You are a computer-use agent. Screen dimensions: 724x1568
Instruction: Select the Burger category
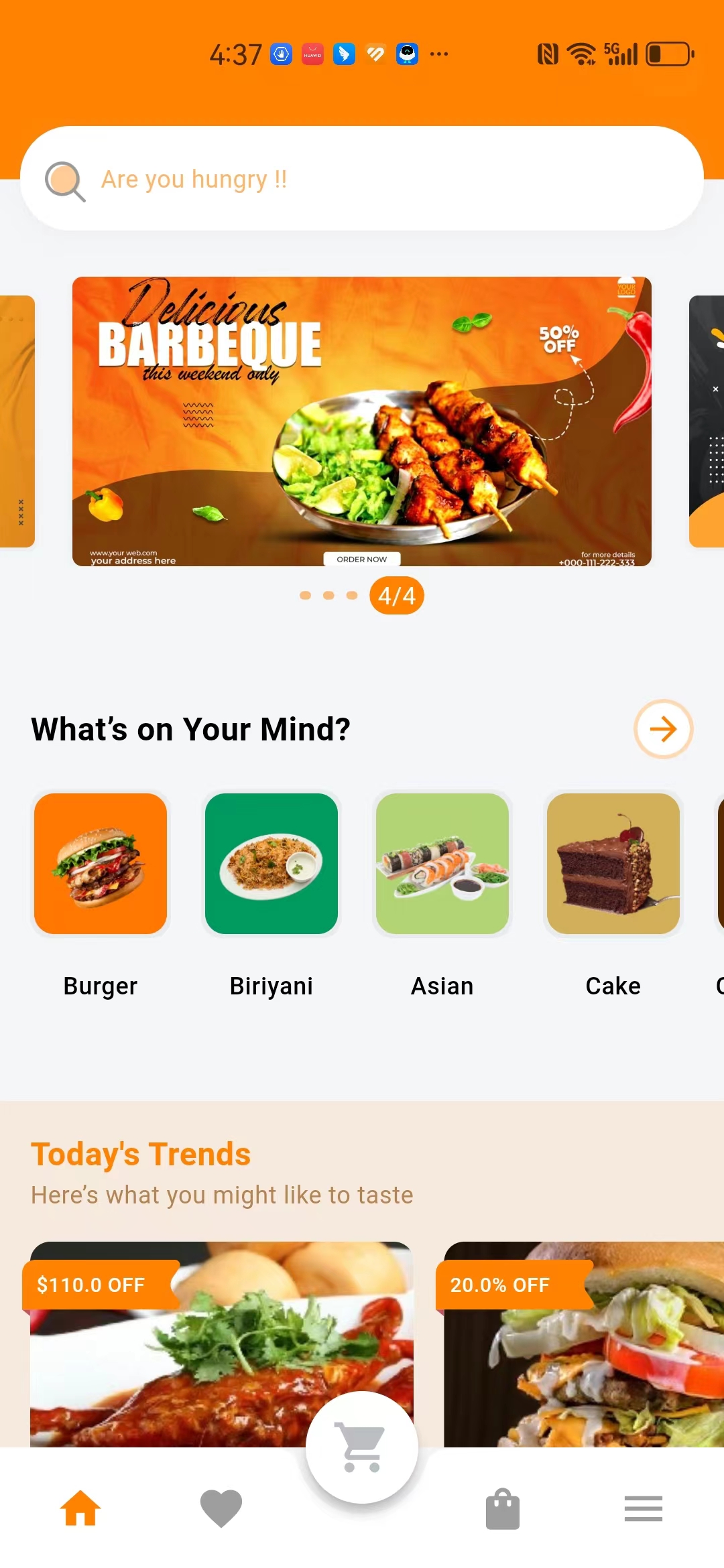click(x=101, y=895)
